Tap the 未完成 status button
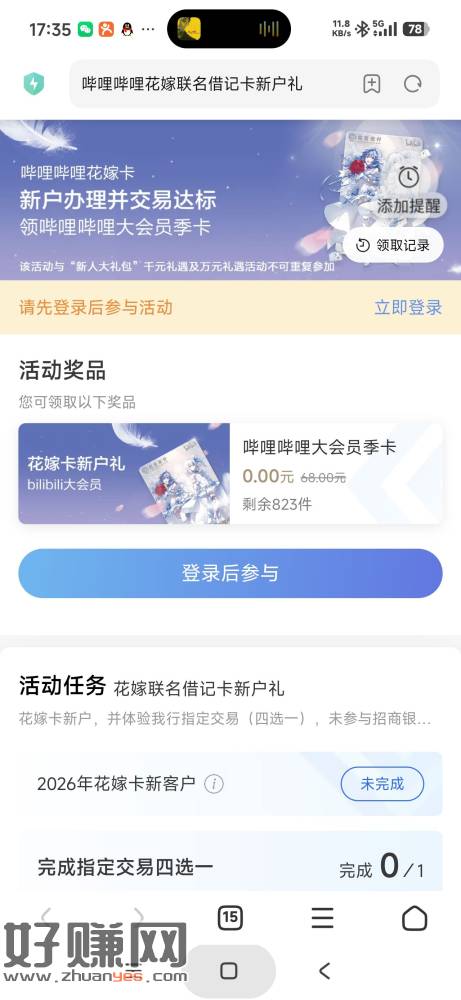The height and width of the screenshot is (1000, 461). (x=382, y=784)
